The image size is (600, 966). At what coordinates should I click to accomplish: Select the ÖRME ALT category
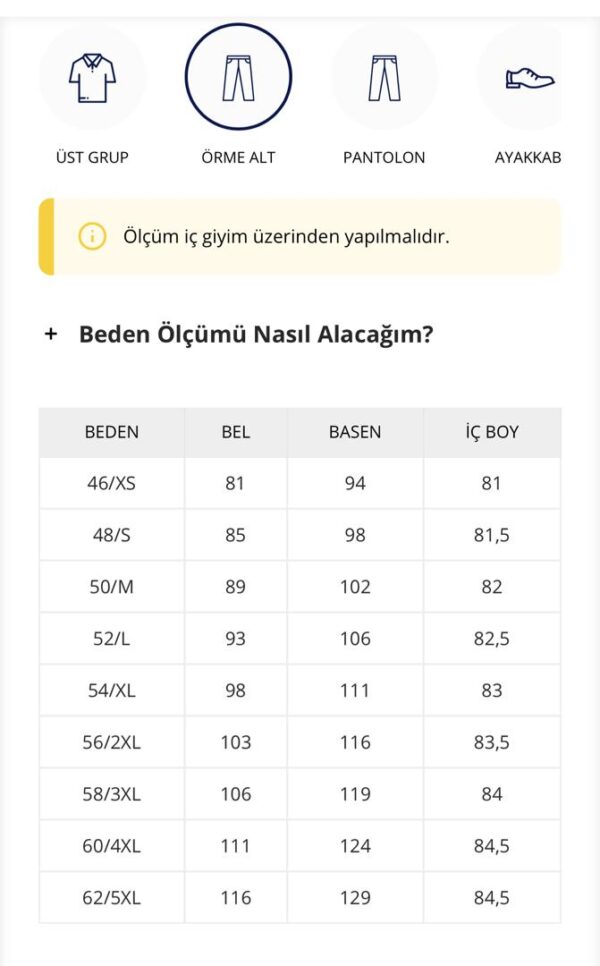click(x=238, y=79)
